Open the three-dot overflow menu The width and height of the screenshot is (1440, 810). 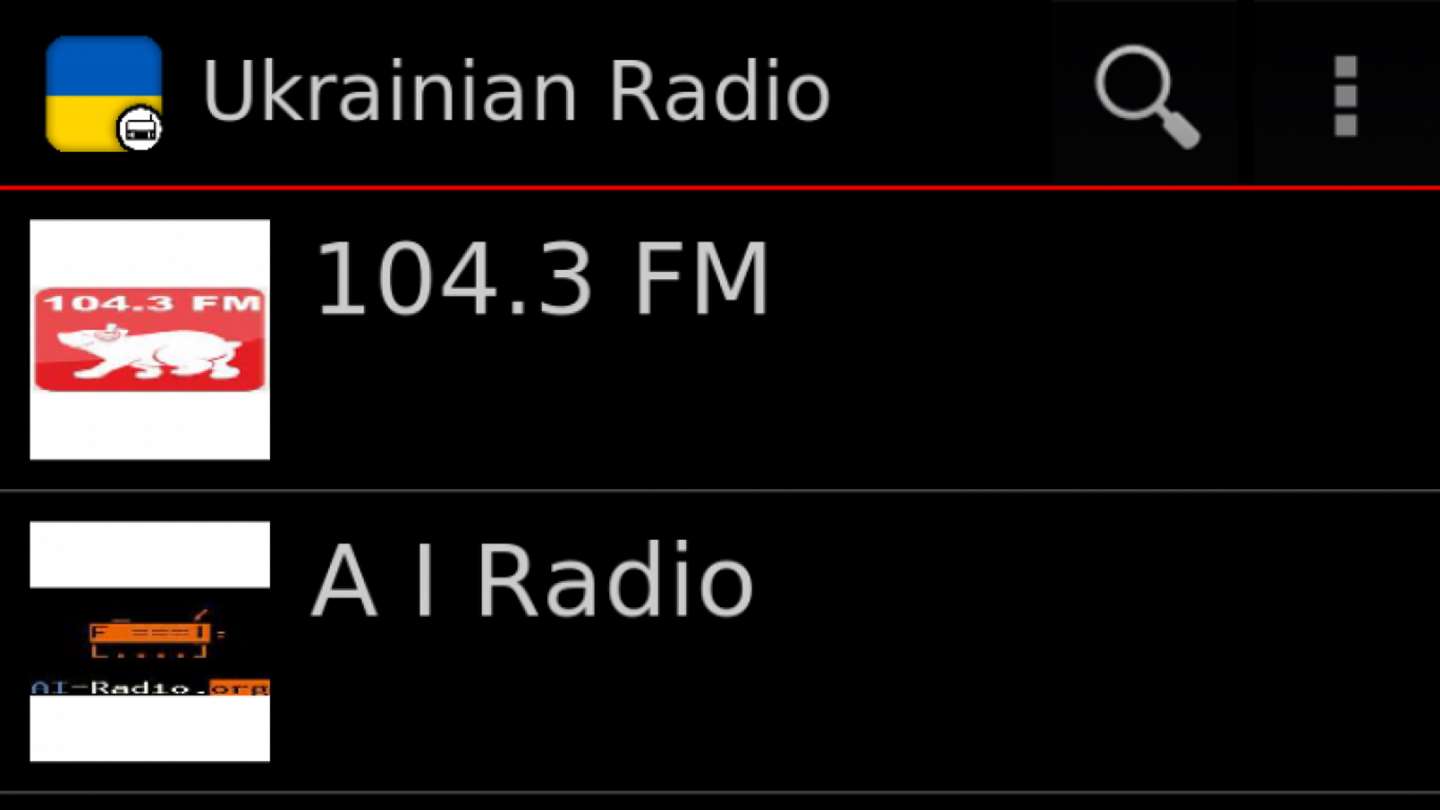coord(1345,96)
